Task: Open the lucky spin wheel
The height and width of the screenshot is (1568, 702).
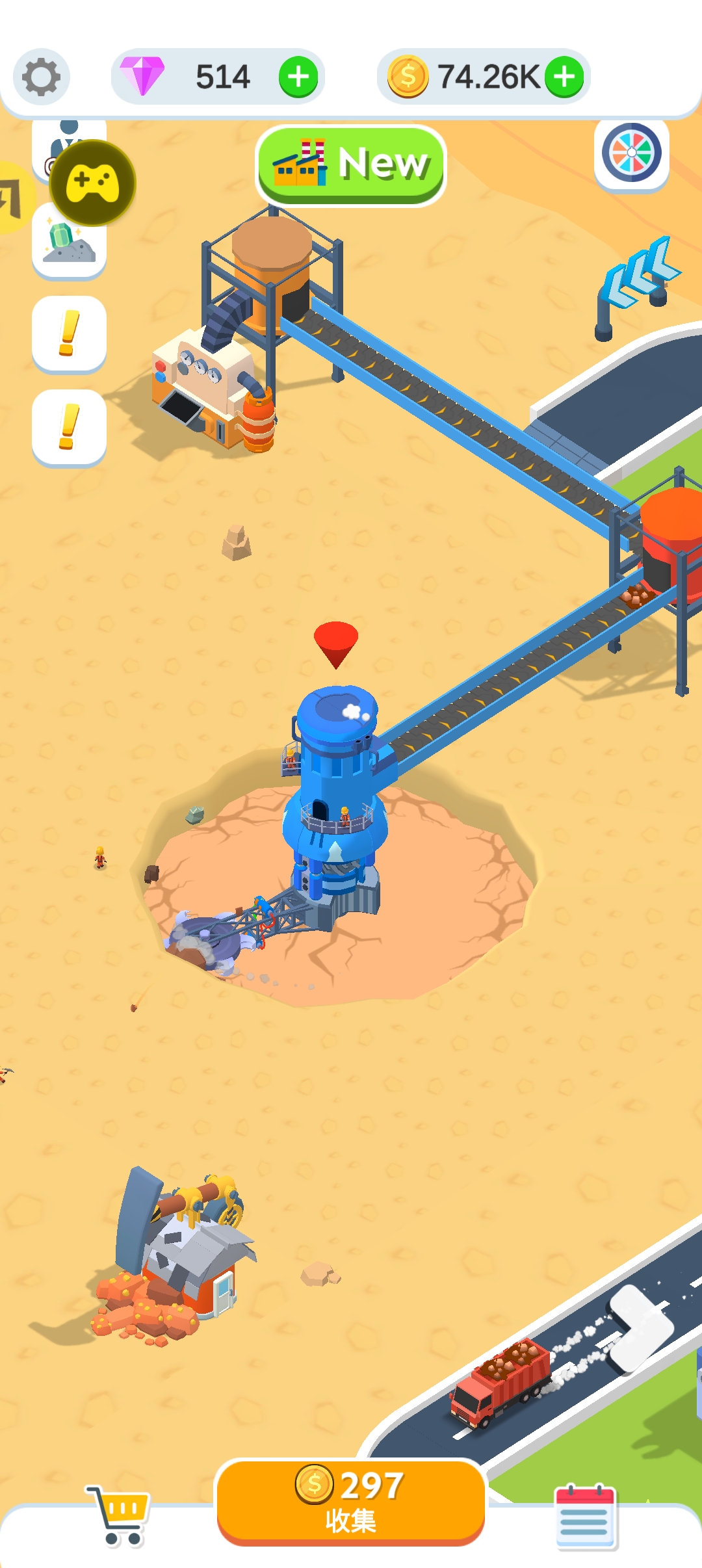Action: pyautogui.click(x=631, y=153)
